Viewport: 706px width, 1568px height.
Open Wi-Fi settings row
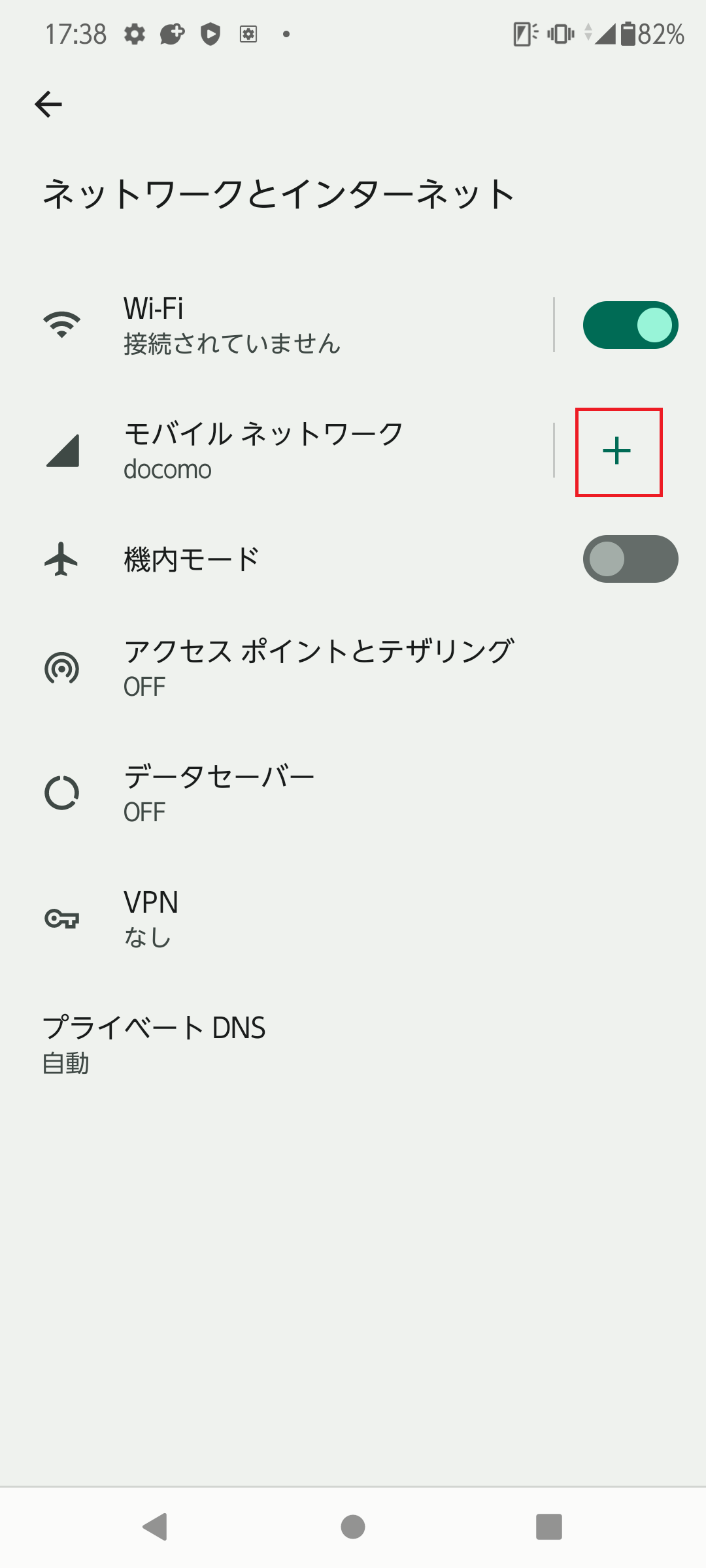tap(294, 325)
